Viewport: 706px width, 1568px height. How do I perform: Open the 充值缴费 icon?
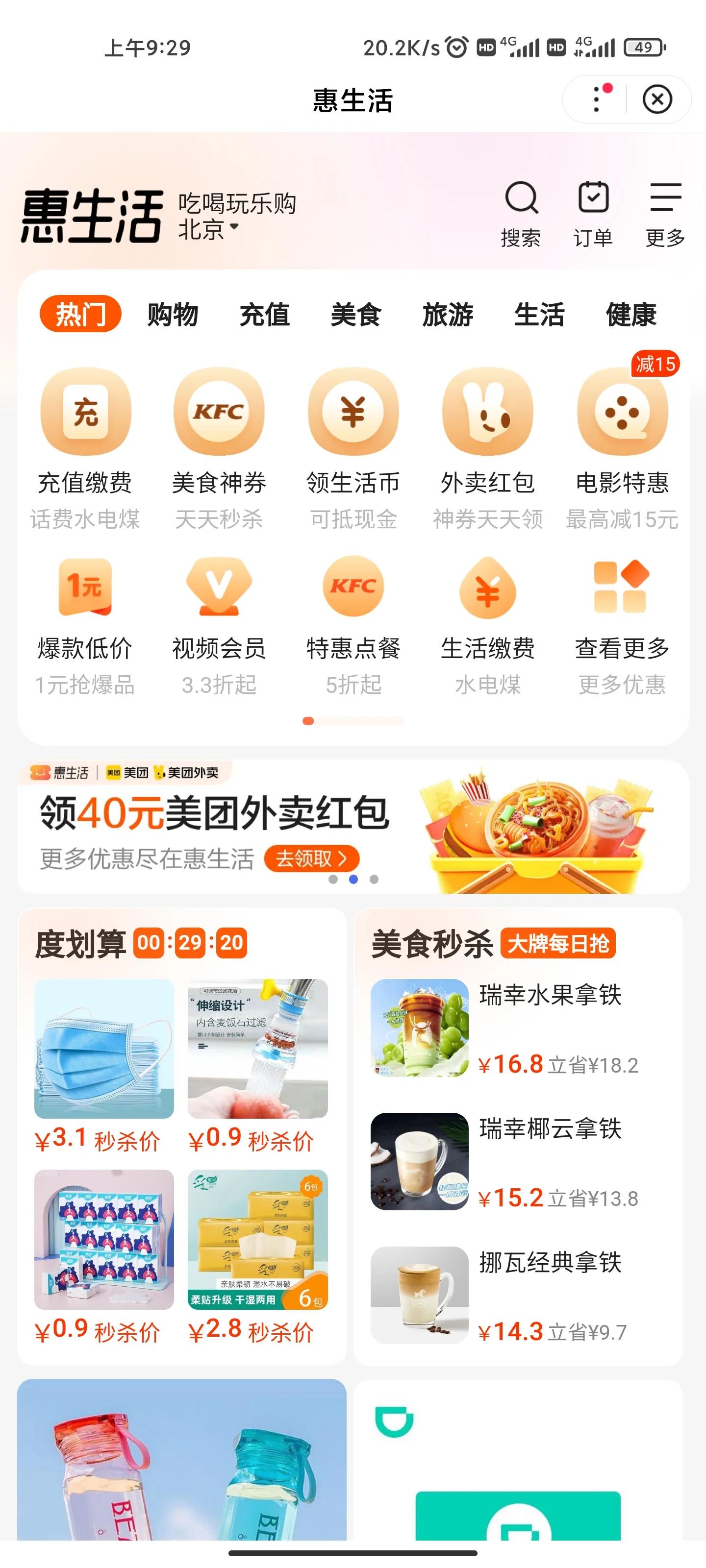(x=86, y=413)
